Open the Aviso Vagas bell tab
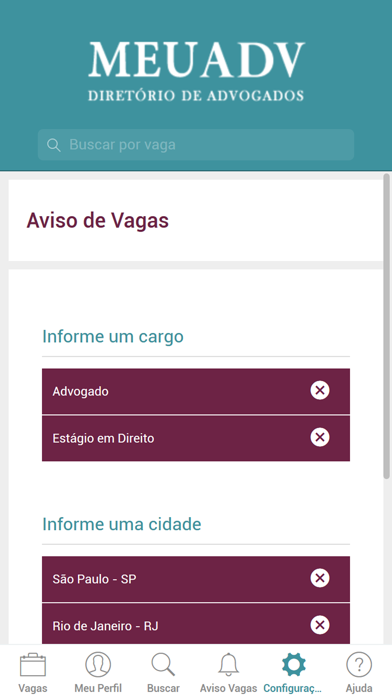Image resolution: width=392 pixels, height=696 pixels. (x=229, y=672)
